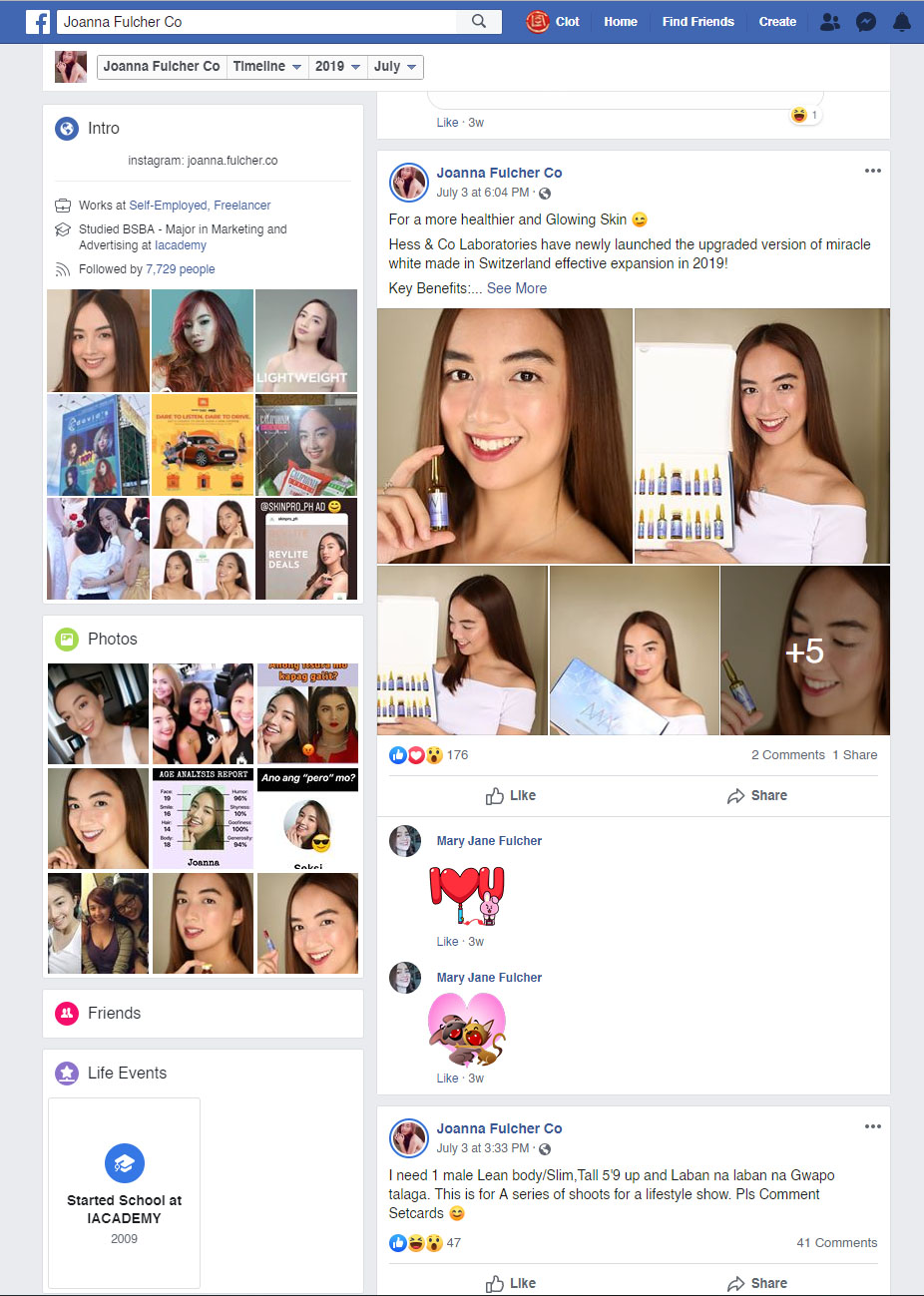
Task: Expand See More on Glowing Skin post
Action: click(516, 288)
